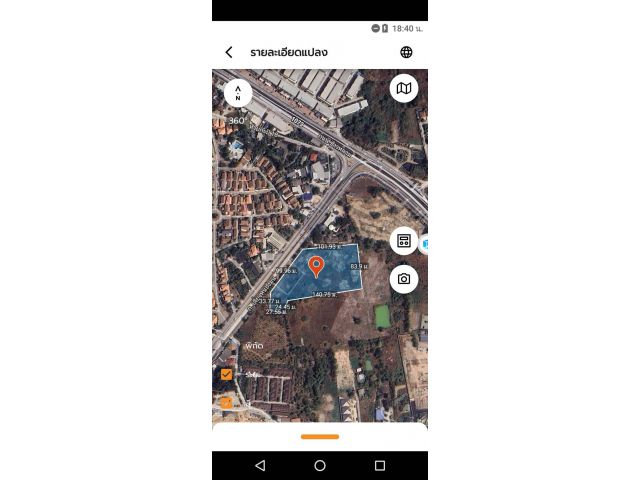This screenshot has height=480, width=640.
Task: Open the 360° street view label
Action: [237, 121]
